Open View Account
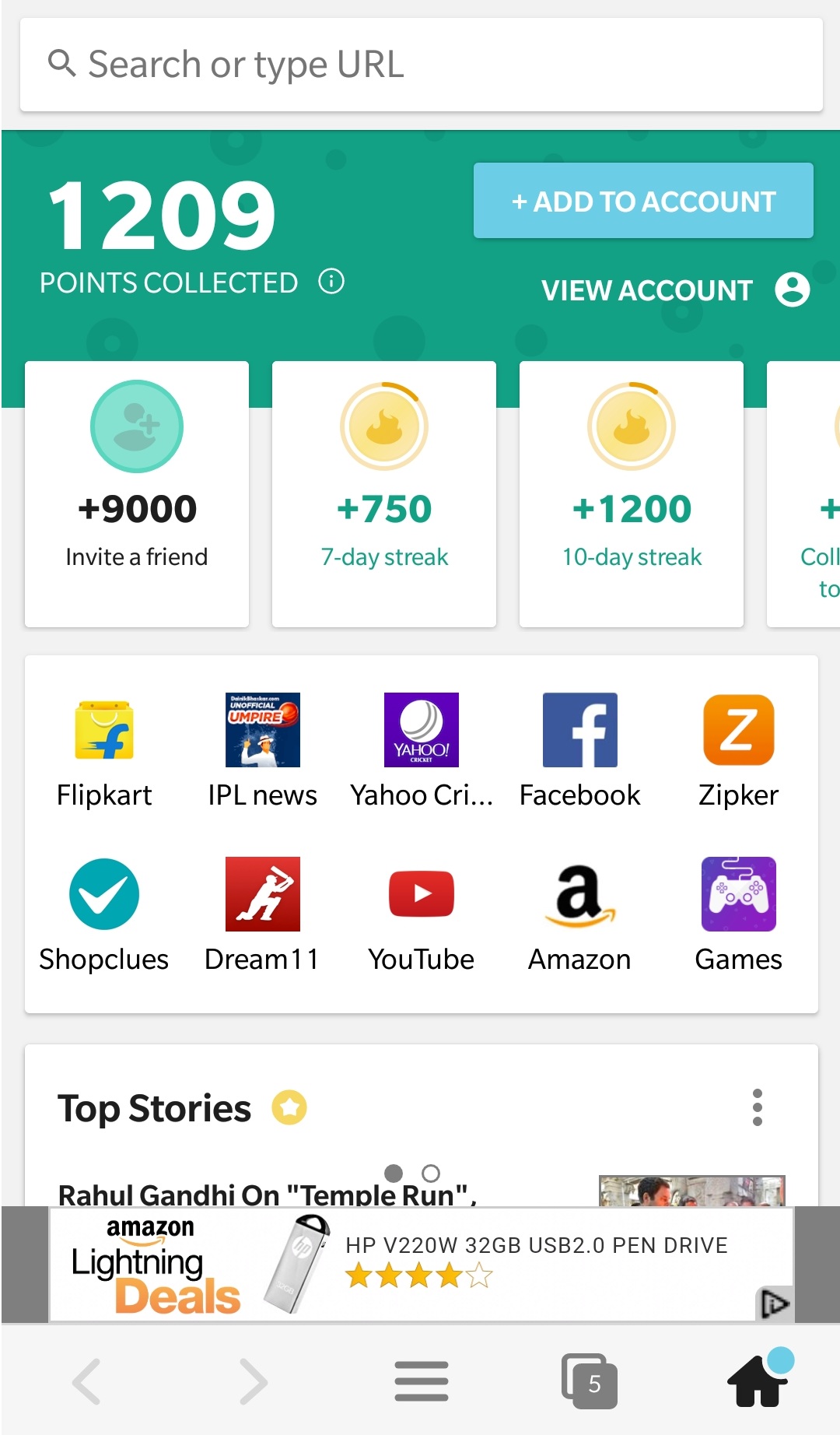Viewport: 840px width, 1435px height. tap(674, 290)
